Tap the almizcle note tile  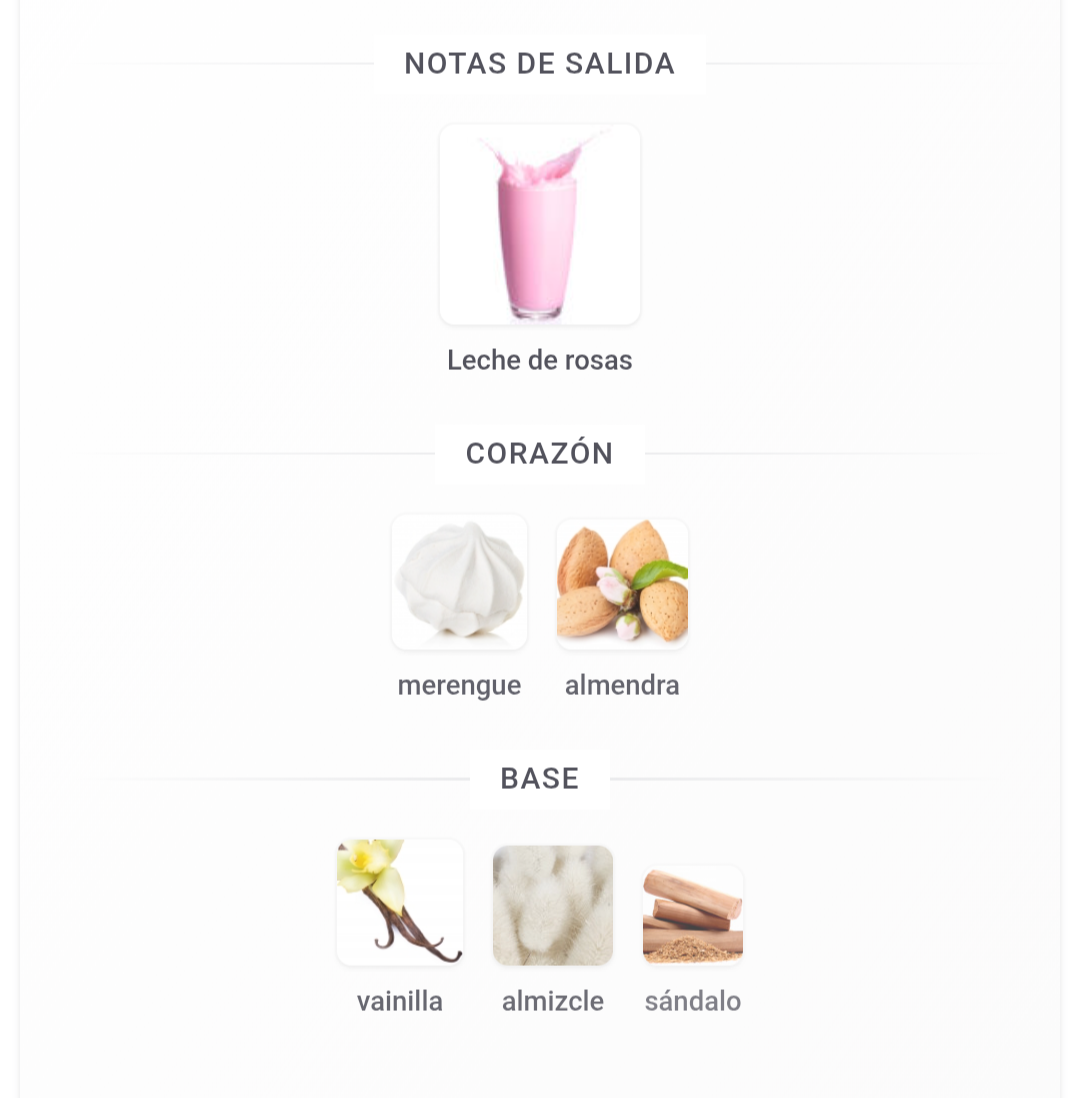pyautogui.click(x=553, y=905)
